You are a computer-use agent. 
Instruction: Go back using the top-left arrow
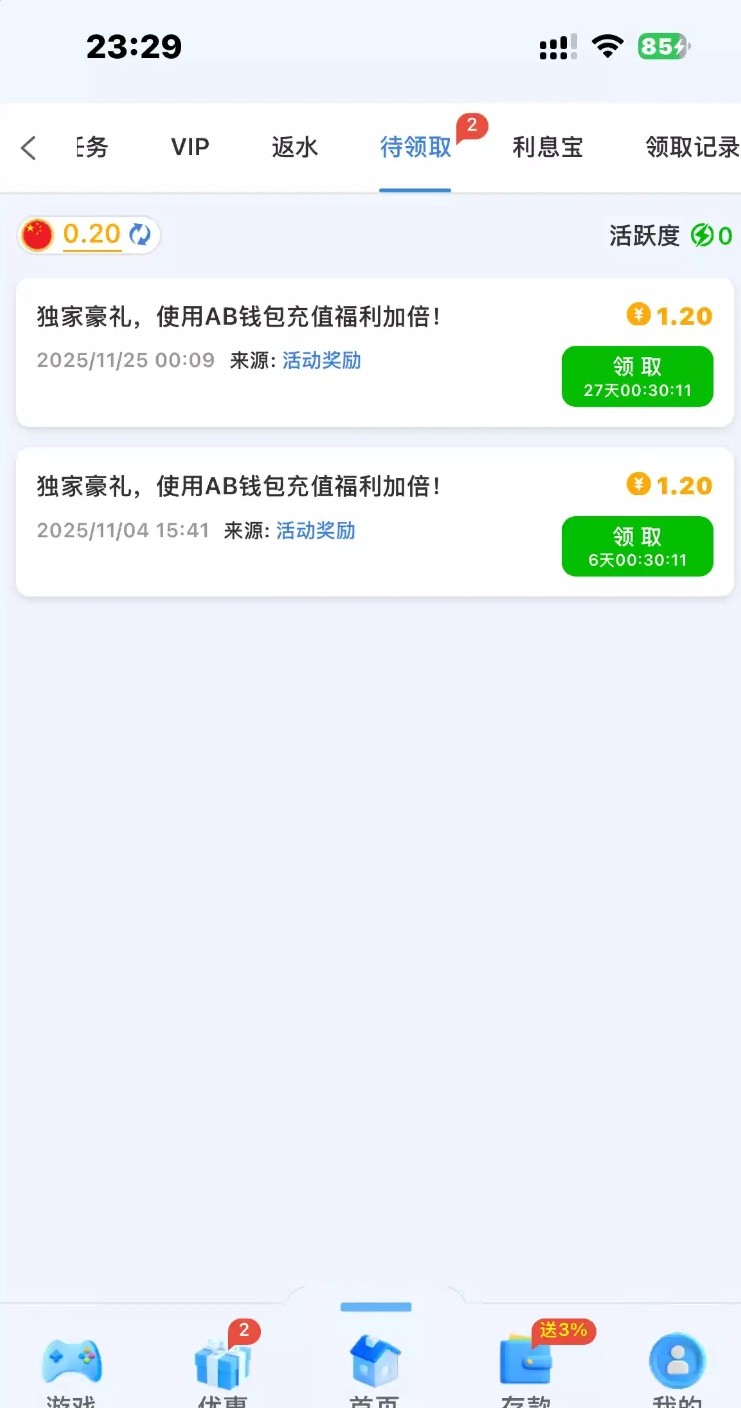(x=28, y=148)
